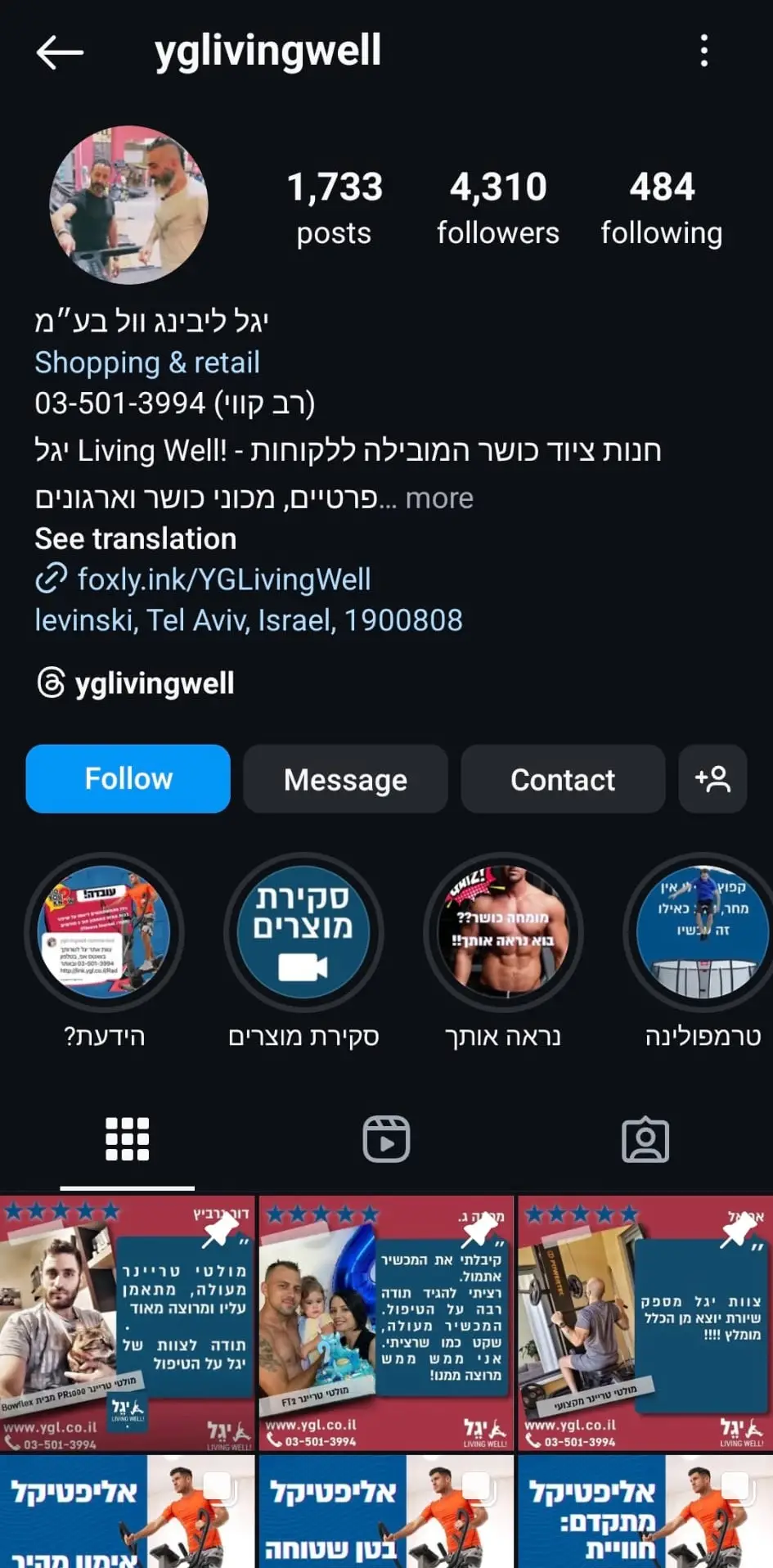Switch to the Reels tab
This screenshot has height=1568, width=773.
[386, 1139]
